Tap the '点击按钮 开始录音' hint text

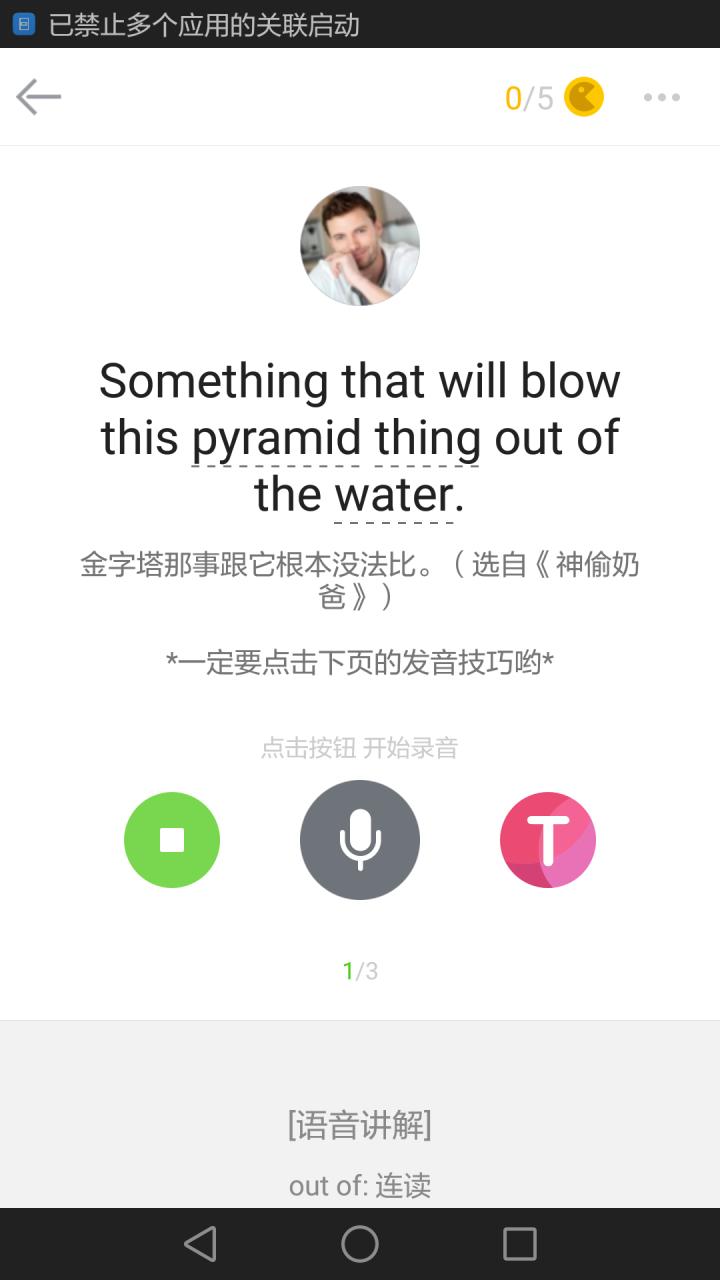(359, 749)
